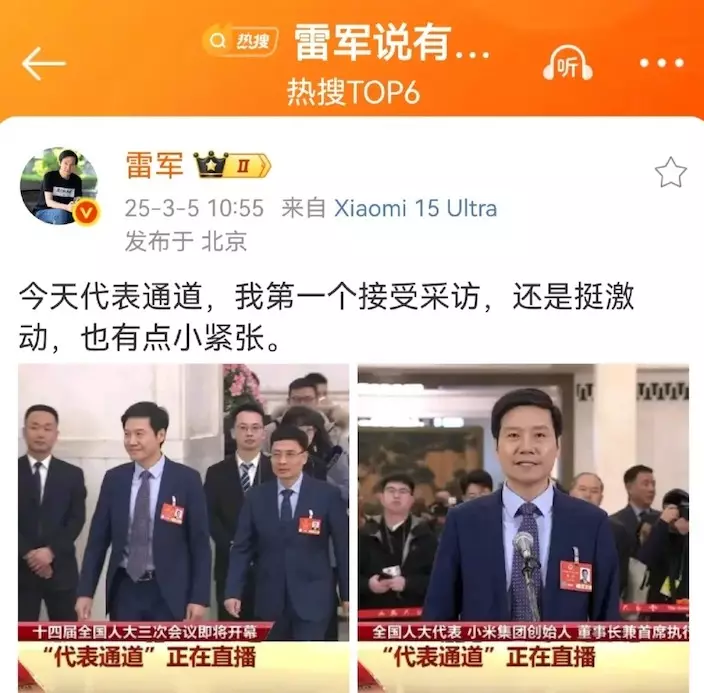This screenshot has width=704, height=693.
Task: Favorite this post with the star
Action: point(670,173)
